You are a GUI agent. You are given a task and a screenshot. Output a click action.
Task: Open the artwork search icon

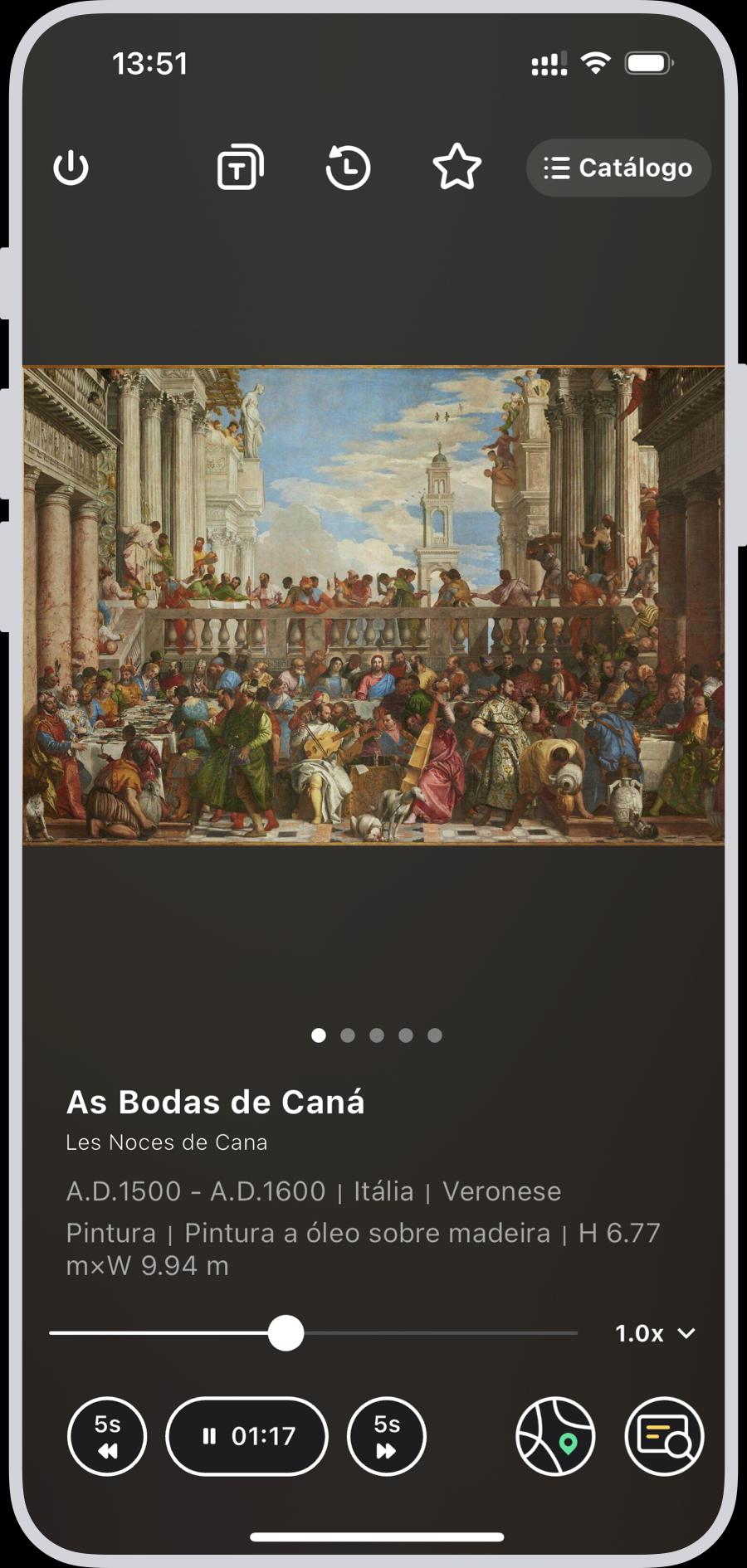(664, 1436)
